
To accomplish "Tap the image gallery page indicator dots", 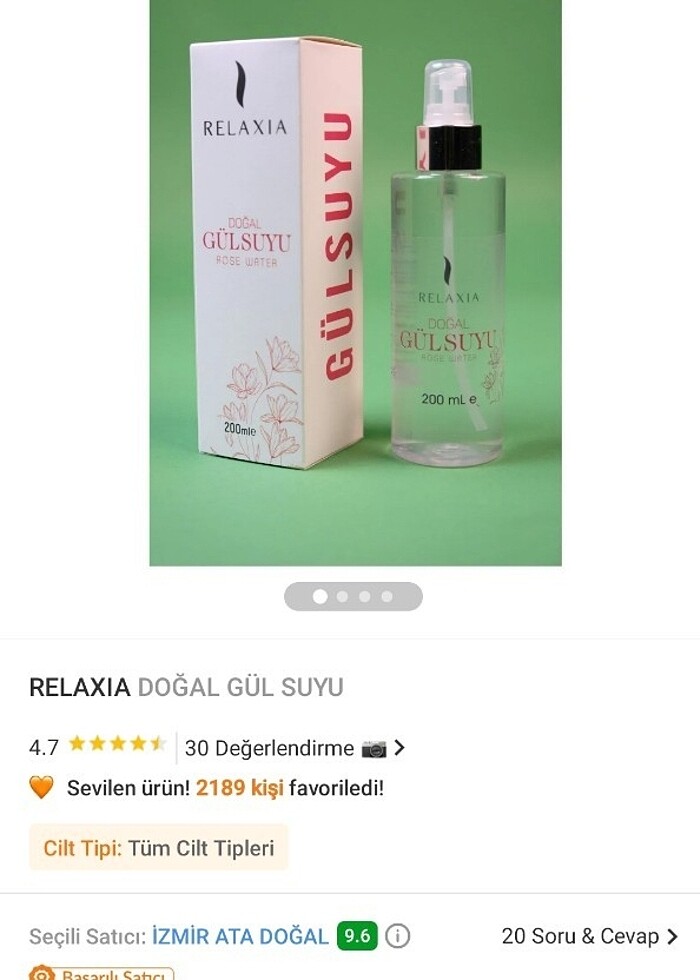I will click(353, 597).
